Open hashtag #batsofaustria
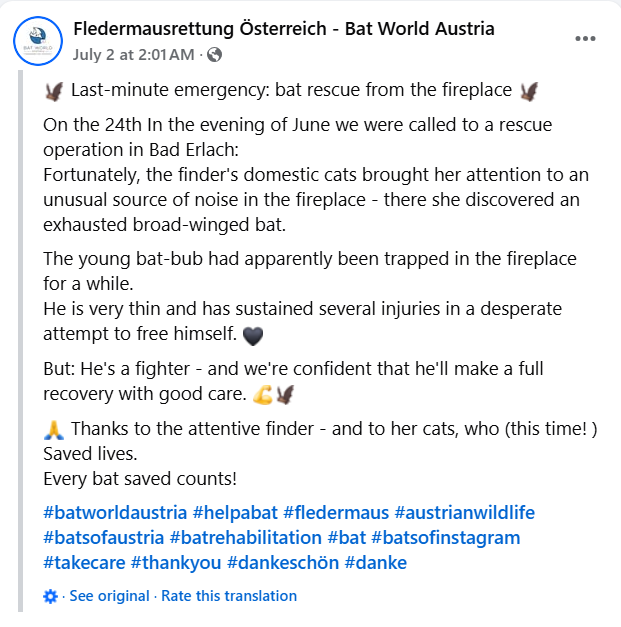 point(102,538)
